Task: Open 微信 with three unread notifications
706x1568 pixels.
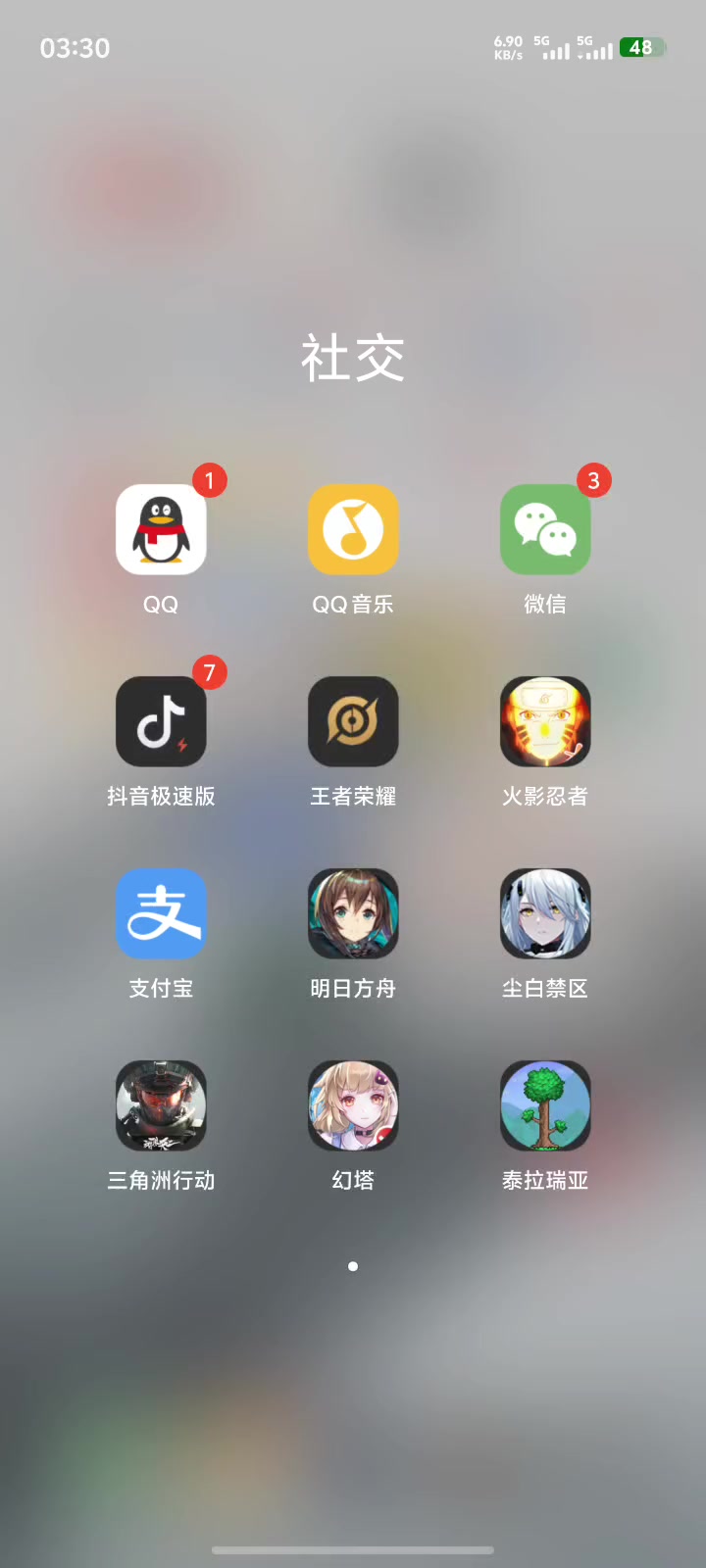Action: 545,529
